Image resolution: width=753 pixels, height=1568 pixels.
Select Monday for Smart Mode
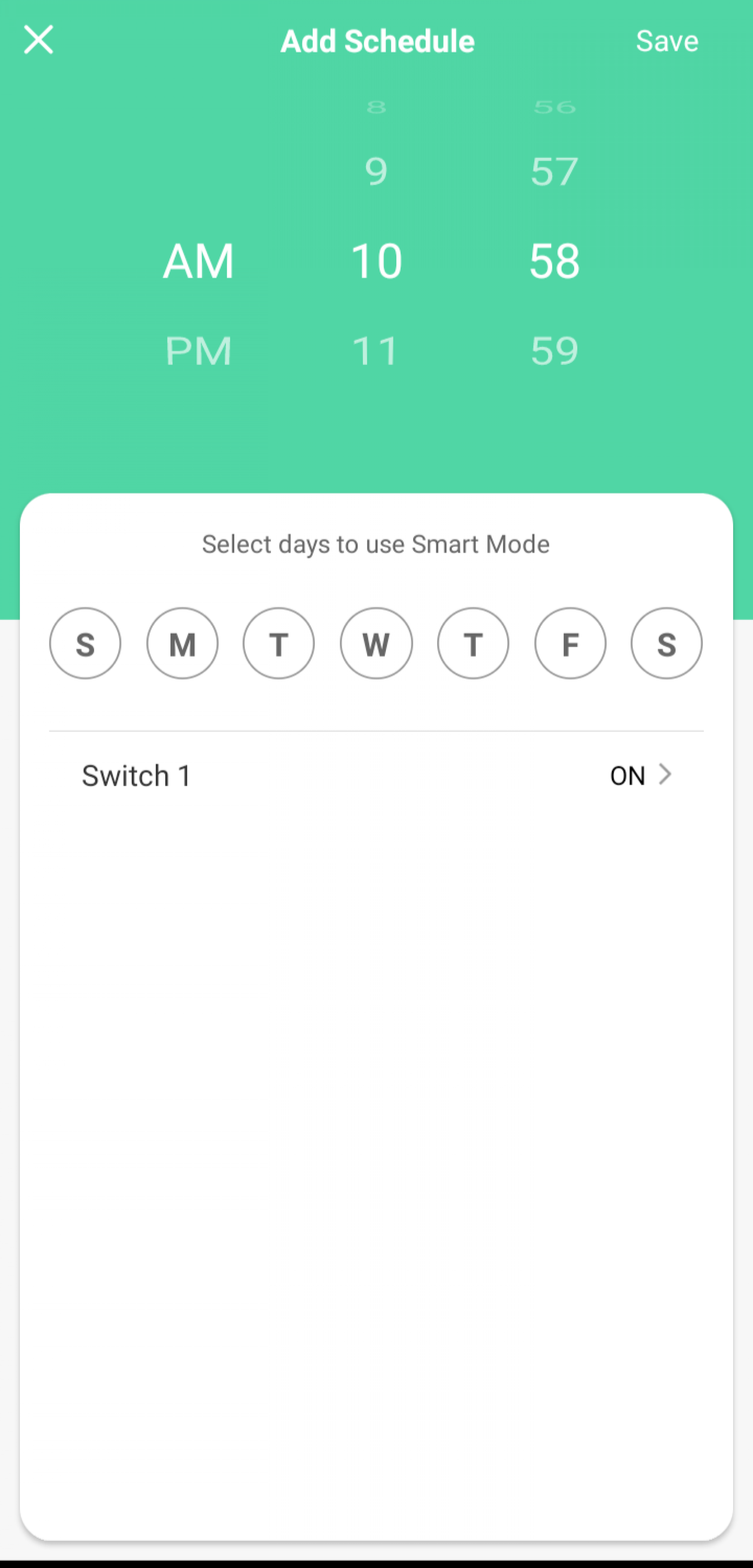click(x=182, y=643)
